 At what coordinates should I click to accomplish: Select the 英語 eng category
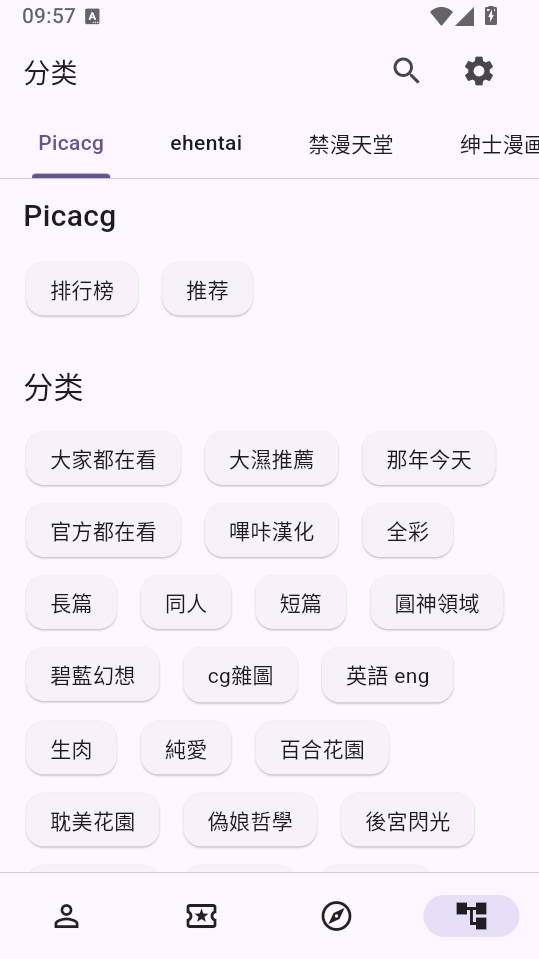pyautogui.click(x=387, y=676)
